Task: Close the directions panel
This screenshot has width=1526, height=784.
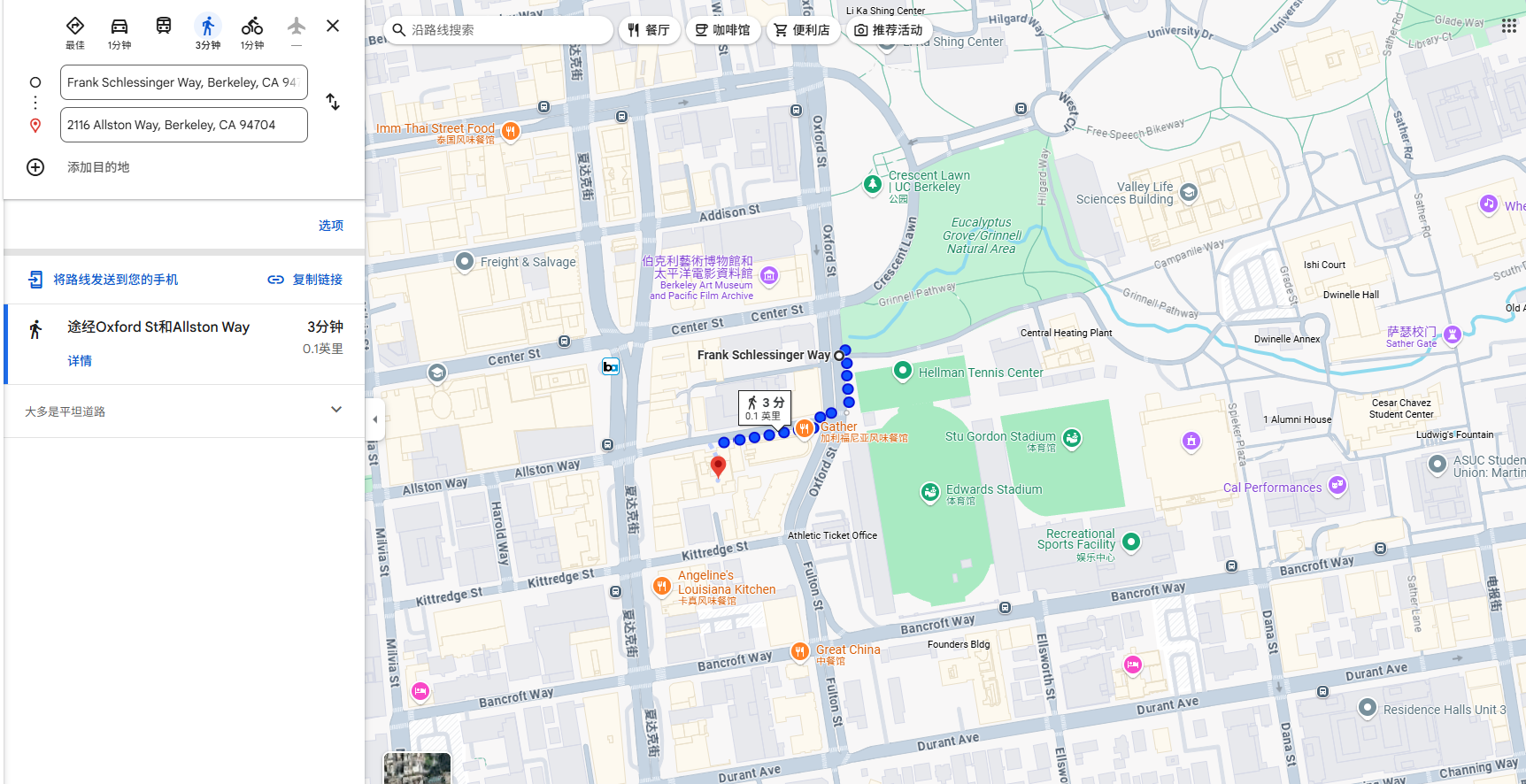Action: [333, 26]
